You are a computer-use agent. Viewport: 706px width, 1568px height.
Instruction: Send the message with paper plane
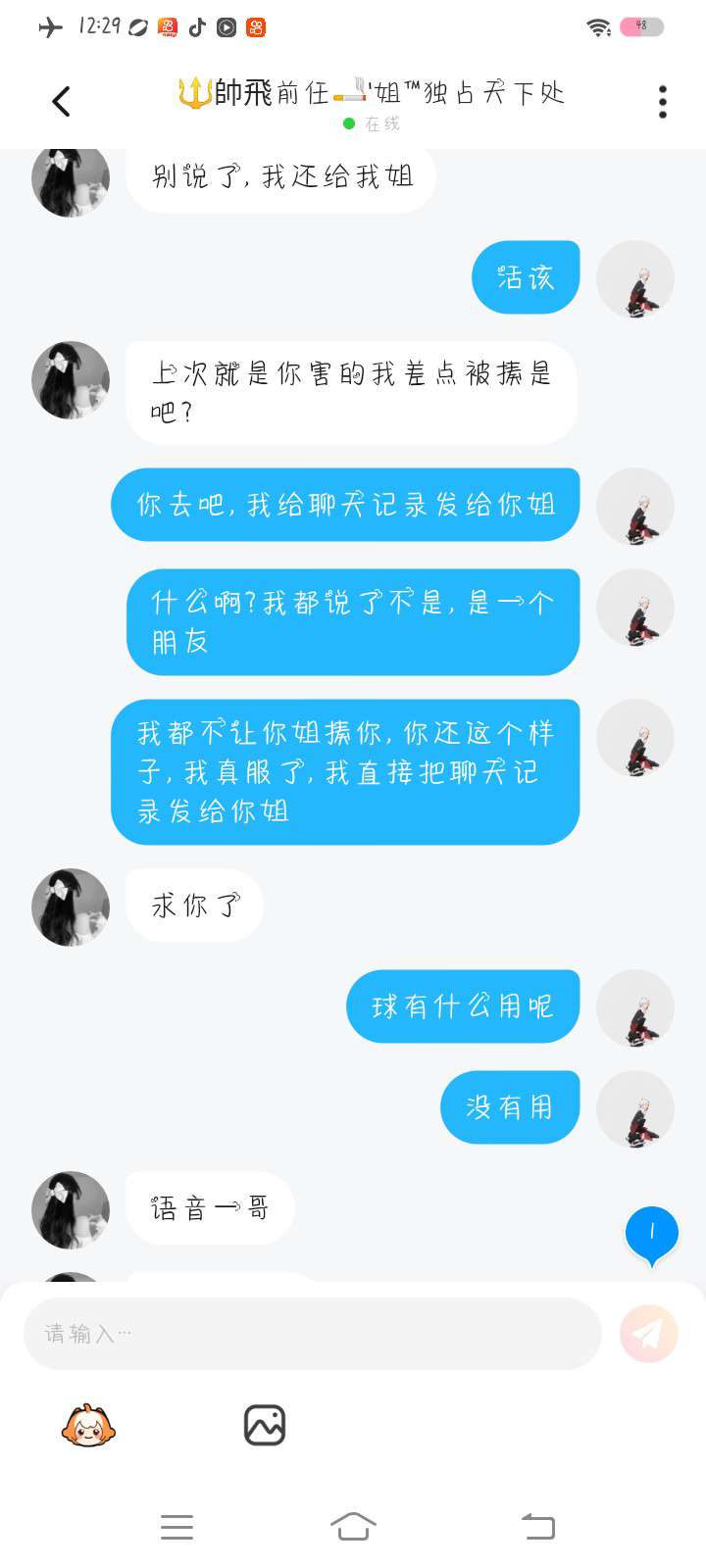point(648,1333)
